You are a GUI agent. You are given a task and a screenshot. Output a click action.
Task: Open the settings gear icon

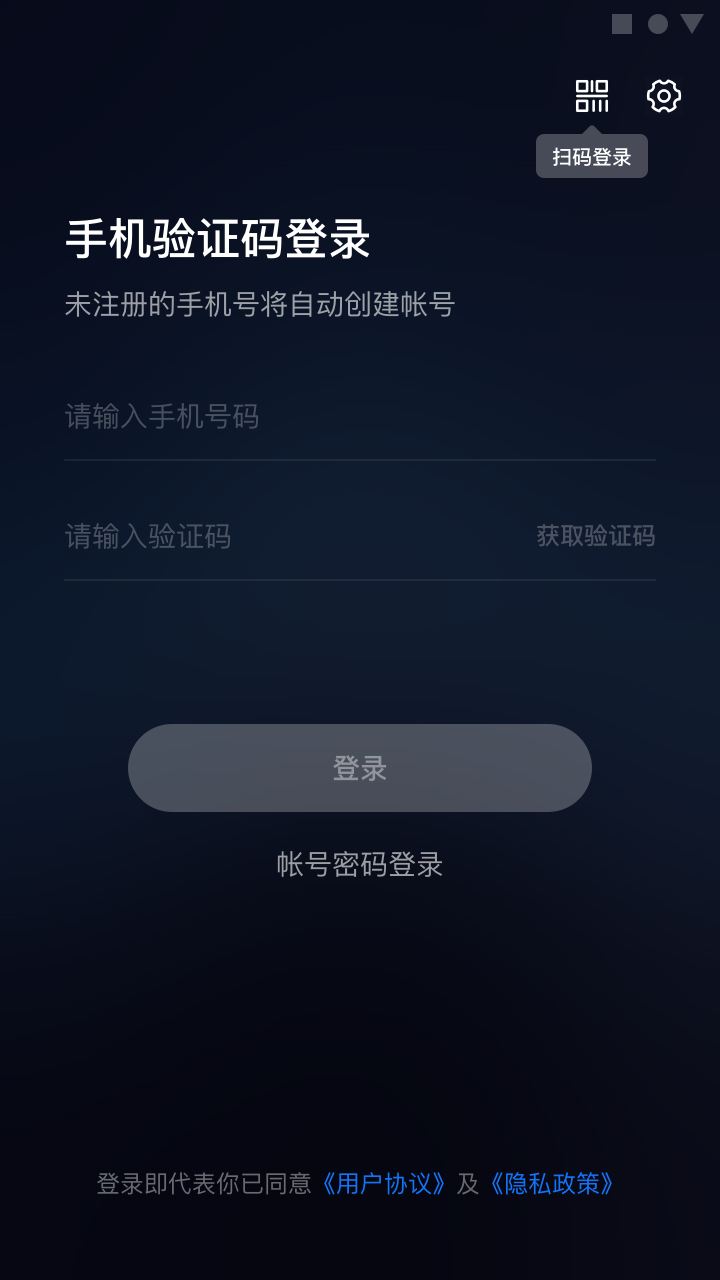[x=664, y=96]
